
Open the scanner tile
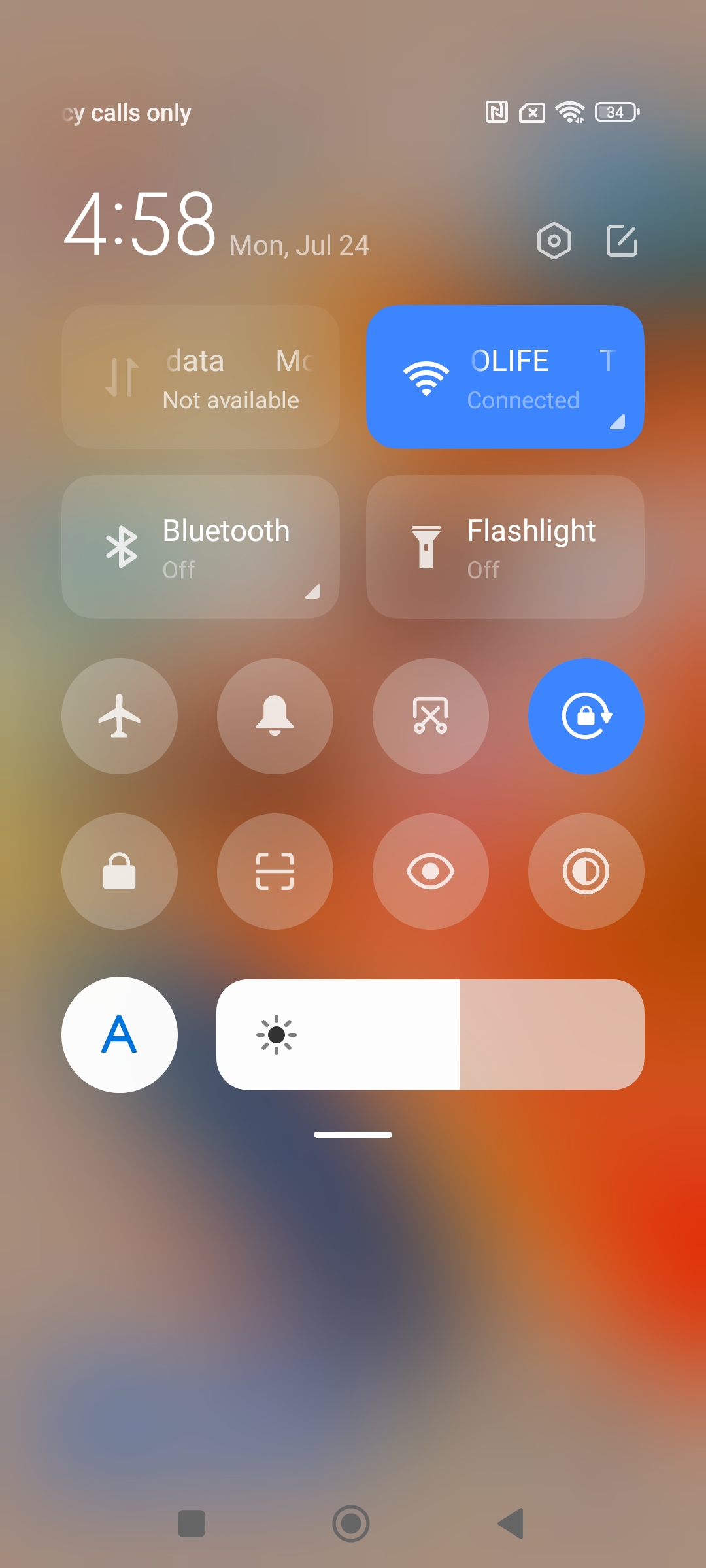pos(275,872)
